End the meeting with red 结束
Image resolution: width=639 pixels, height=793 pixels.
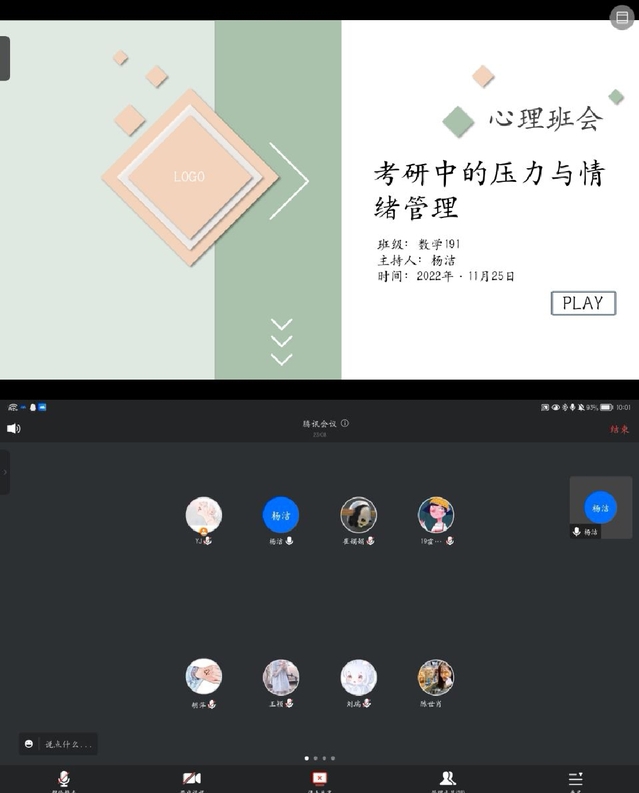coord(620,429)
